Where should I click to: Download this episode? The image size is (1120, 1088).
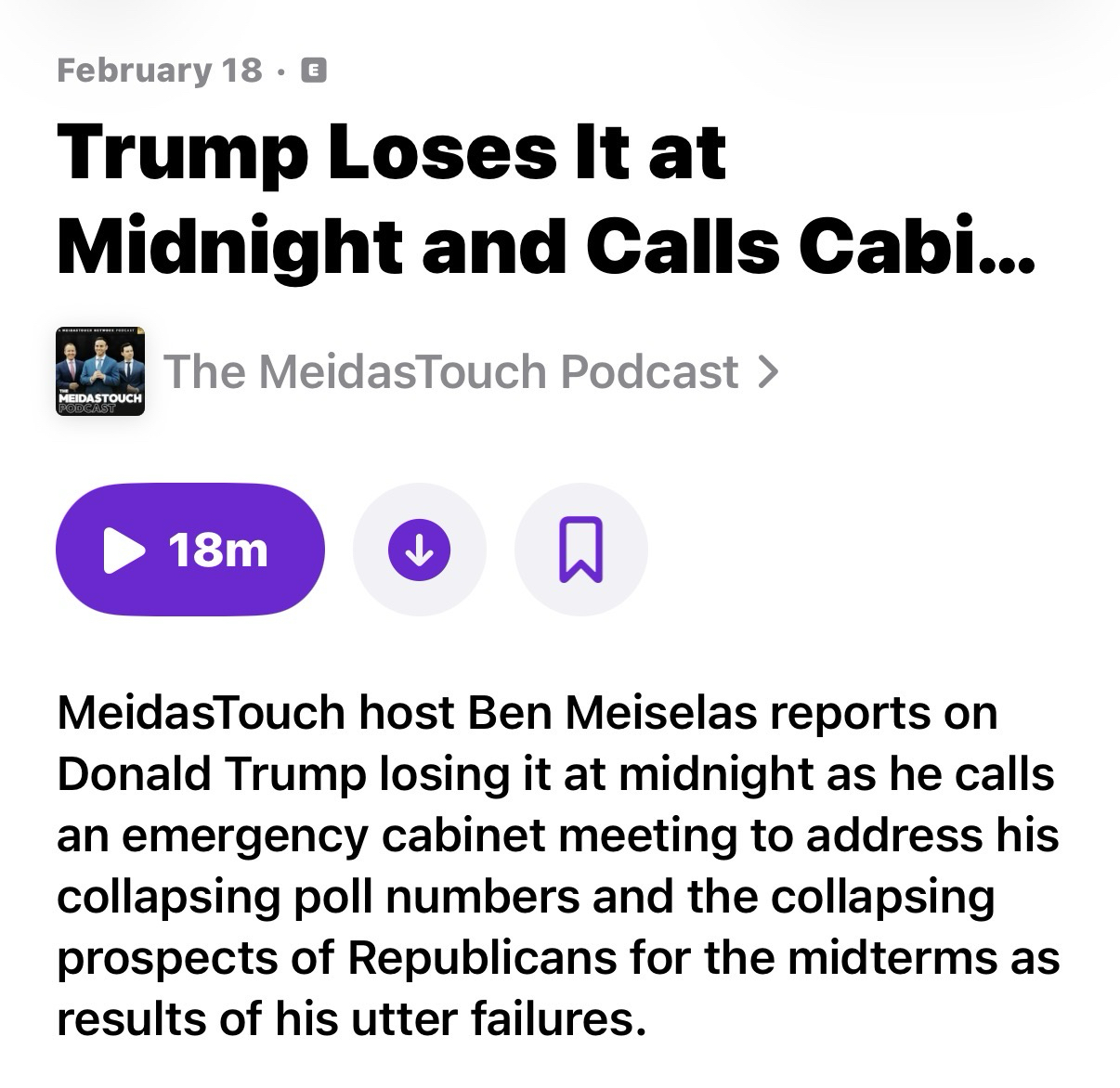coord(419,550)
